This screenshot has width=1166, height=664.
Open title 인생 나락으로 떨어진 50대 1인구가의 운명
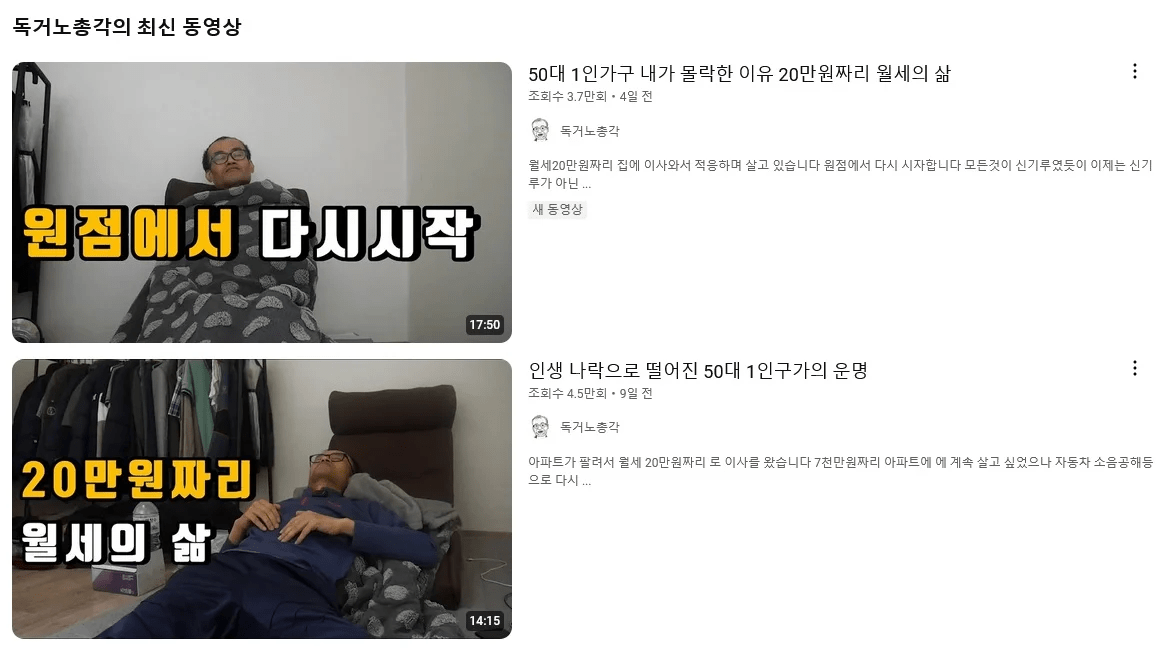click(697, 371)
